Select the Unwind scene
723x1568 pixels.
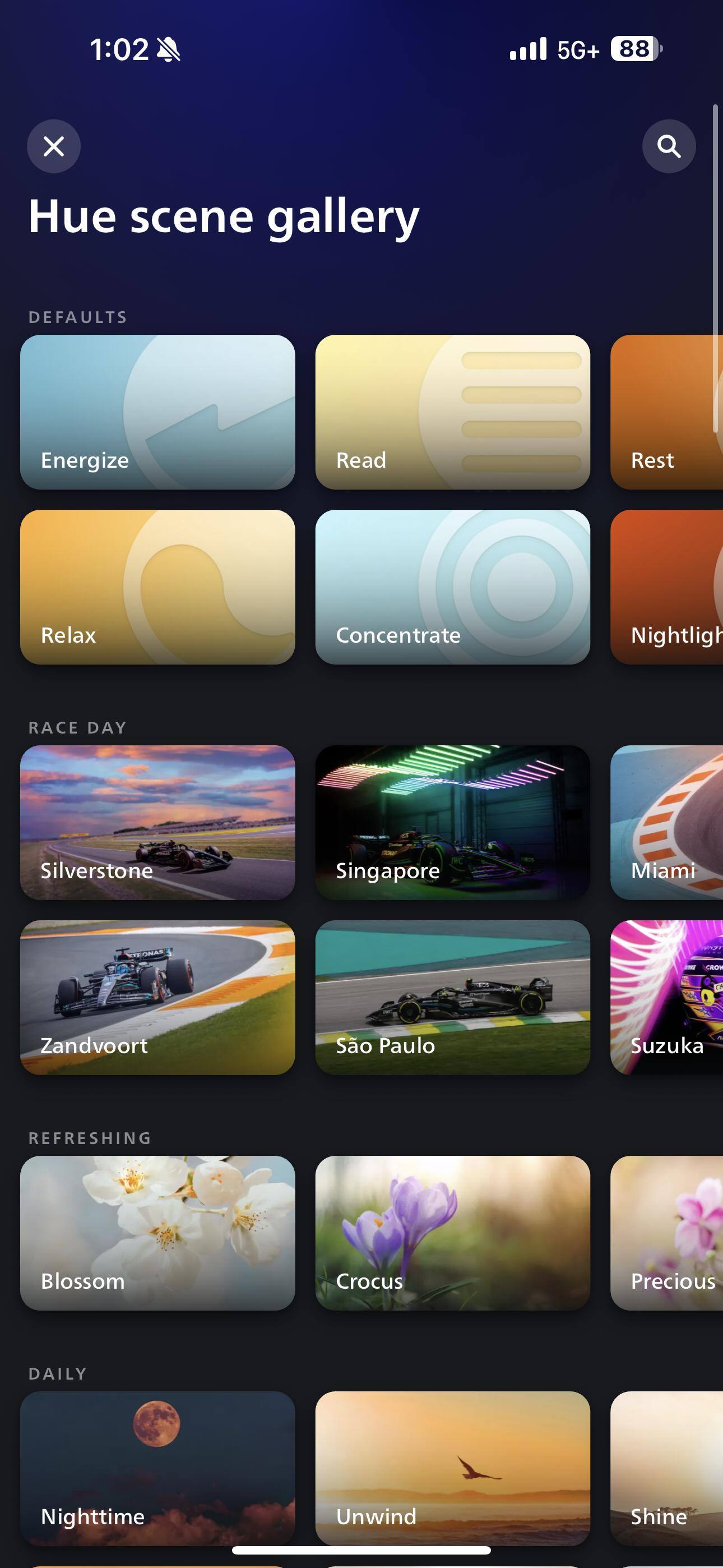452,1467
